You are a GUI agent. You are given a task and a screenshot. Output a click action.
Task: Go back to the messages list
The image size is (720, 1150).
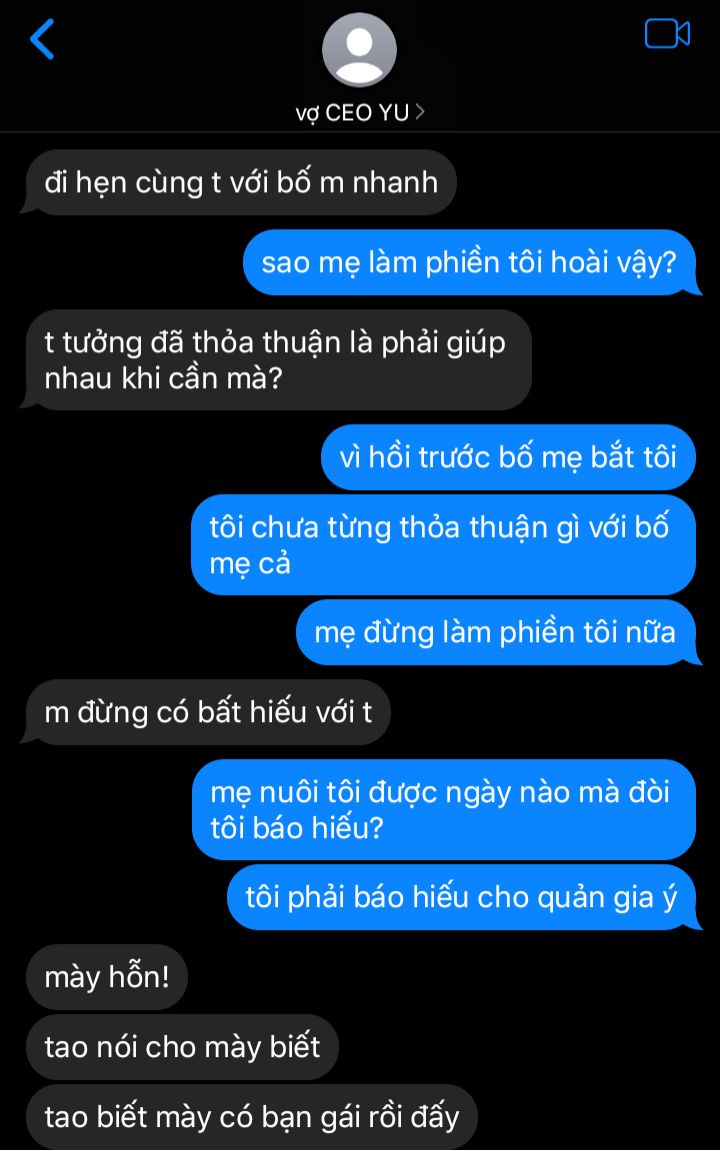pos(42,40)
